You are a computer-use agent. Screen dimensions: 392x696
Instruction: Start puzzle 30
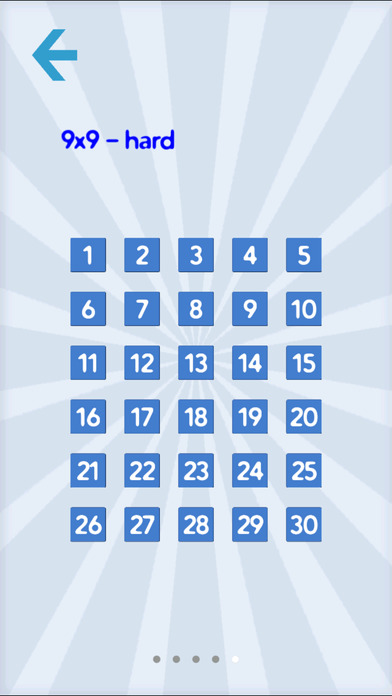pyautogui.click(x=304, y=524)
